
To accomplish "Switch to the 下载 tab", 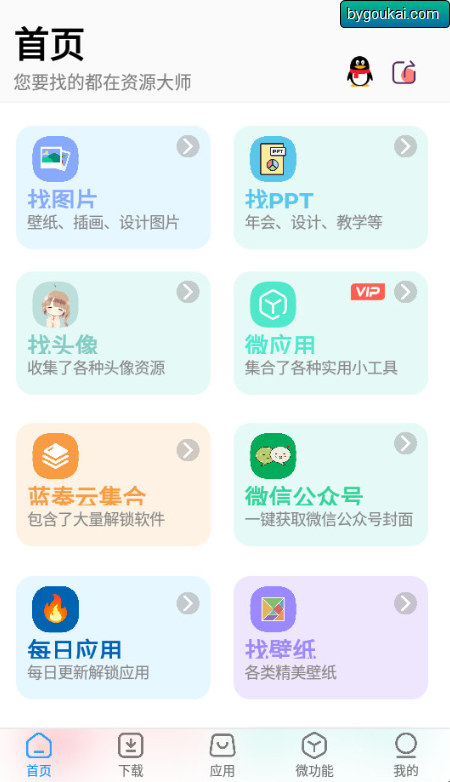I will point(131,755).
